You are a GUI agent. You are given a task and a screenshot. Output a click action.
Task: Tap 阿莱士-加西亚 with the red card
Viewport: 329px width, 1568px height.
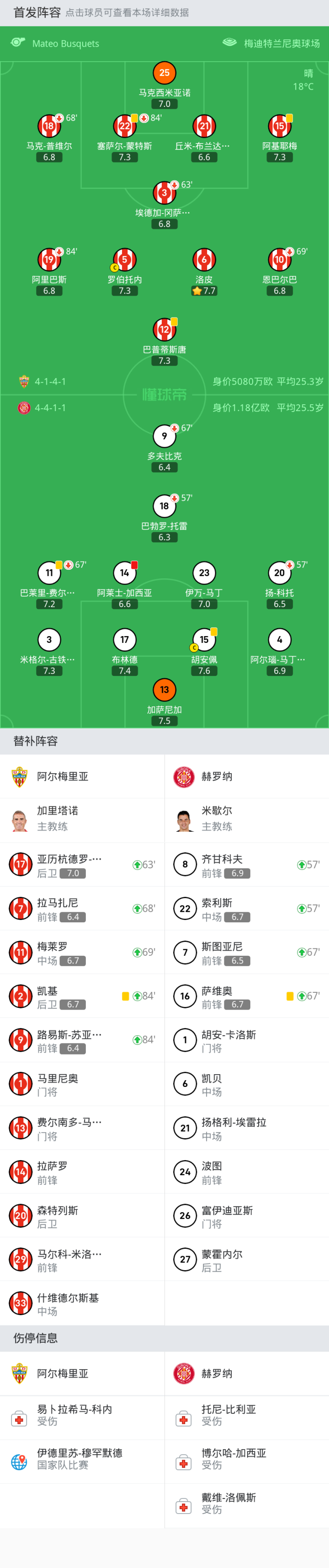[125, 573]
